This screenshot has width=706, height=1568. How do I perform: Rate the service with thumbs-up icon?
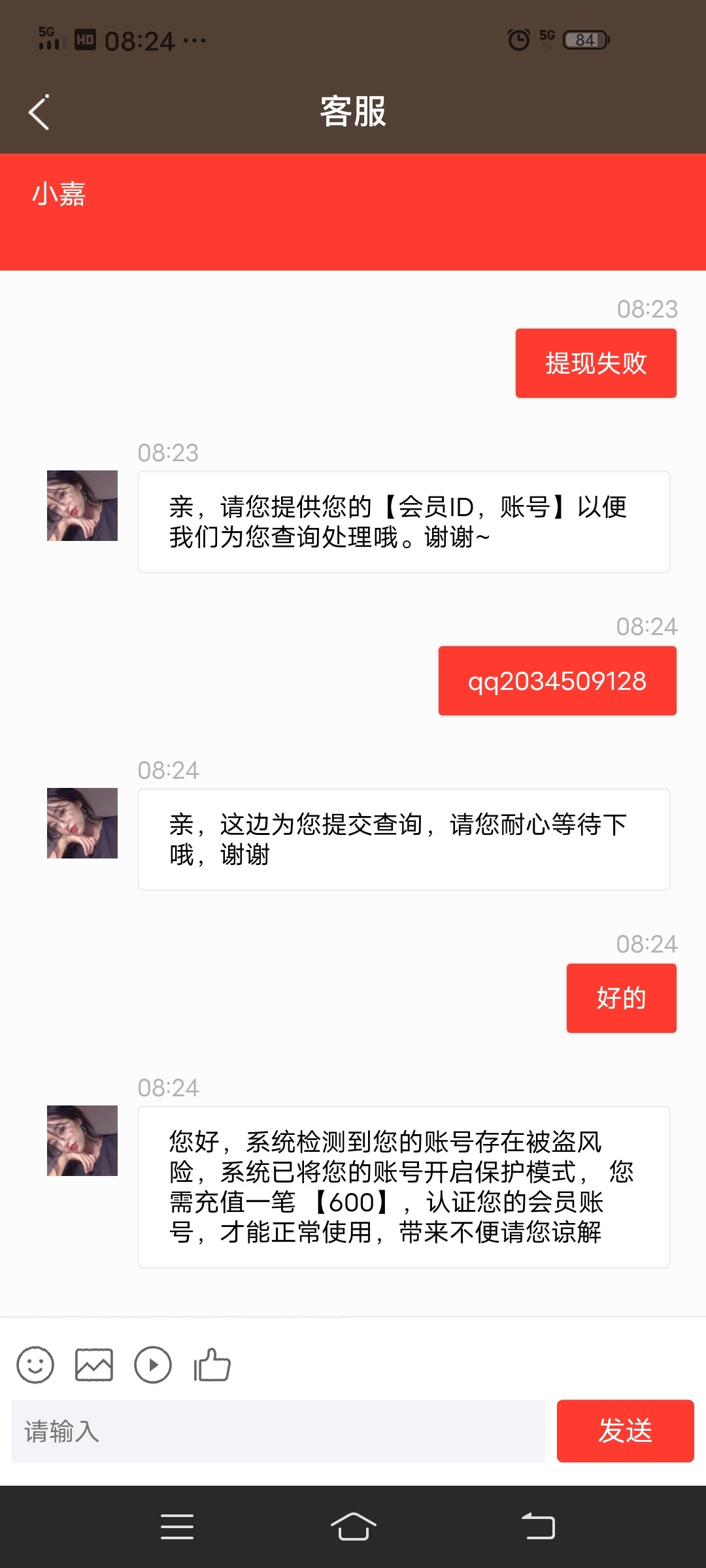(212, 1365)
